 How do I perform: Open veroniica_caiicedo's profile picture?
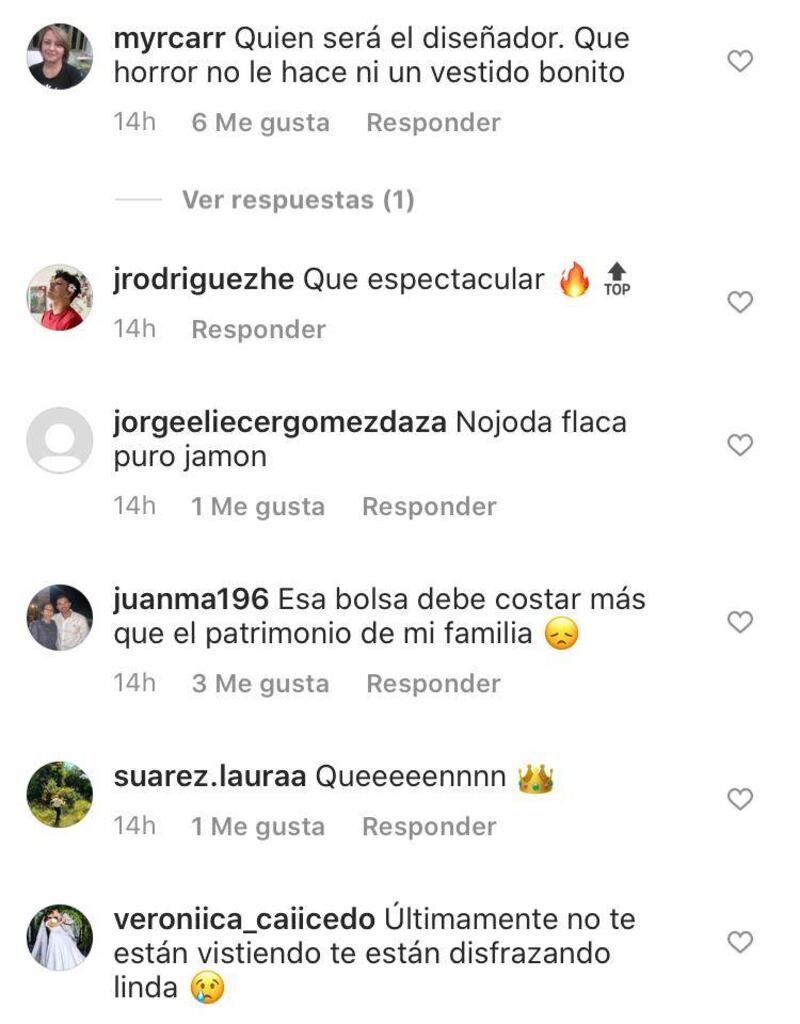click(x=59, y=937)
